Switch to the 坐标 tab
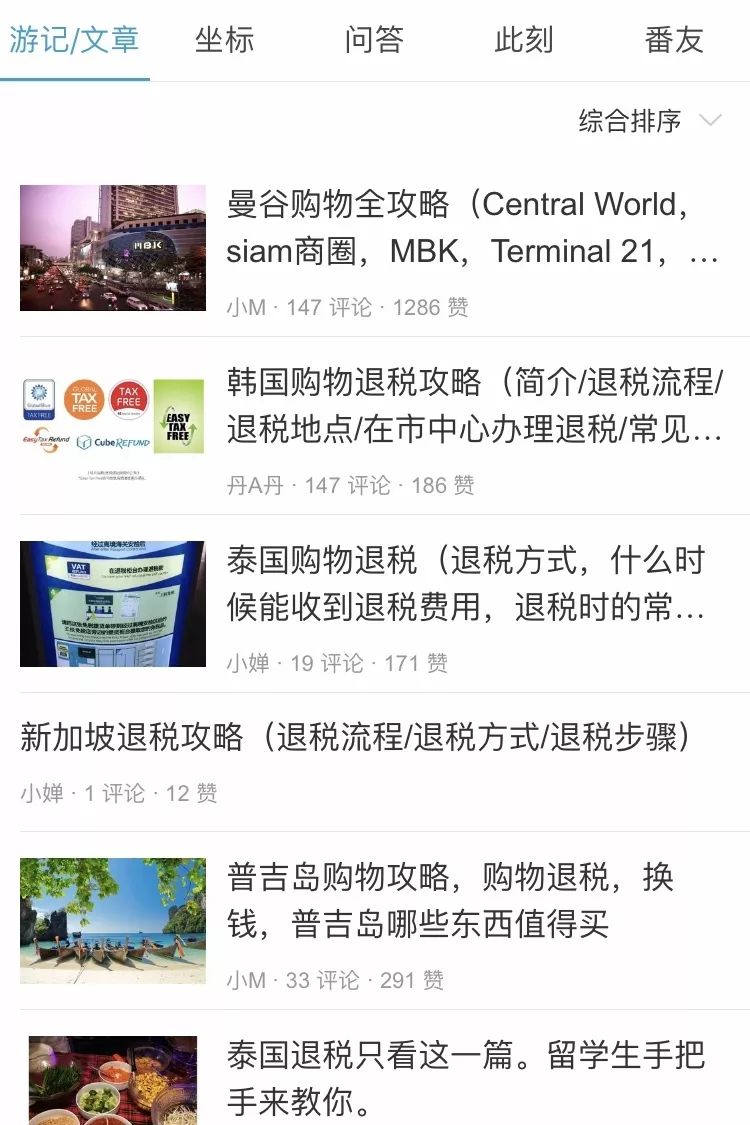This screenshot has width=750, height=1125. coord(225,42)
